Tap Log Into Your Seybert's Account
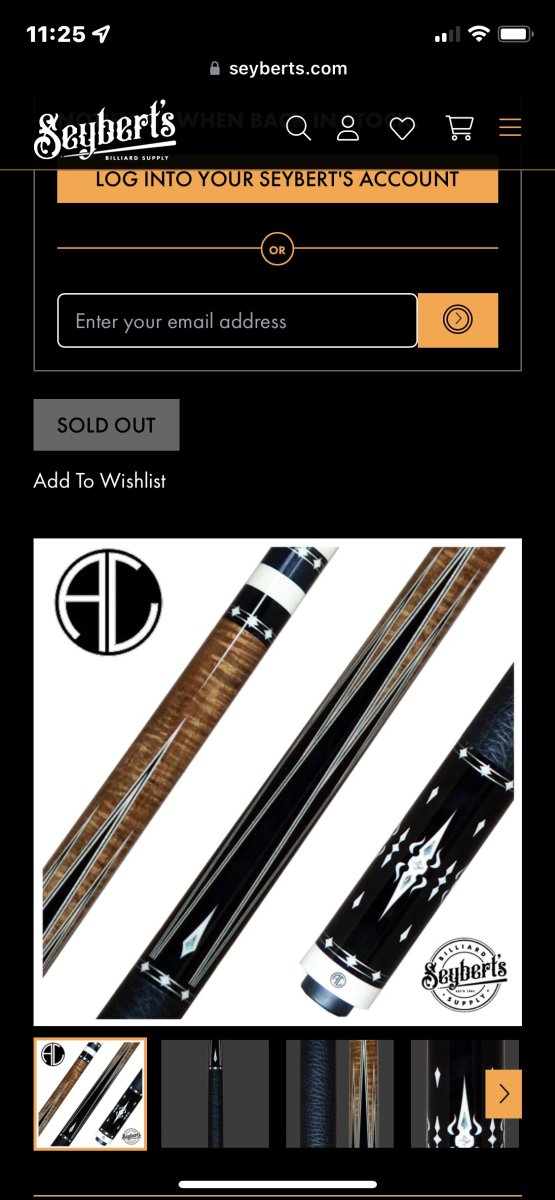 [277, 180]
